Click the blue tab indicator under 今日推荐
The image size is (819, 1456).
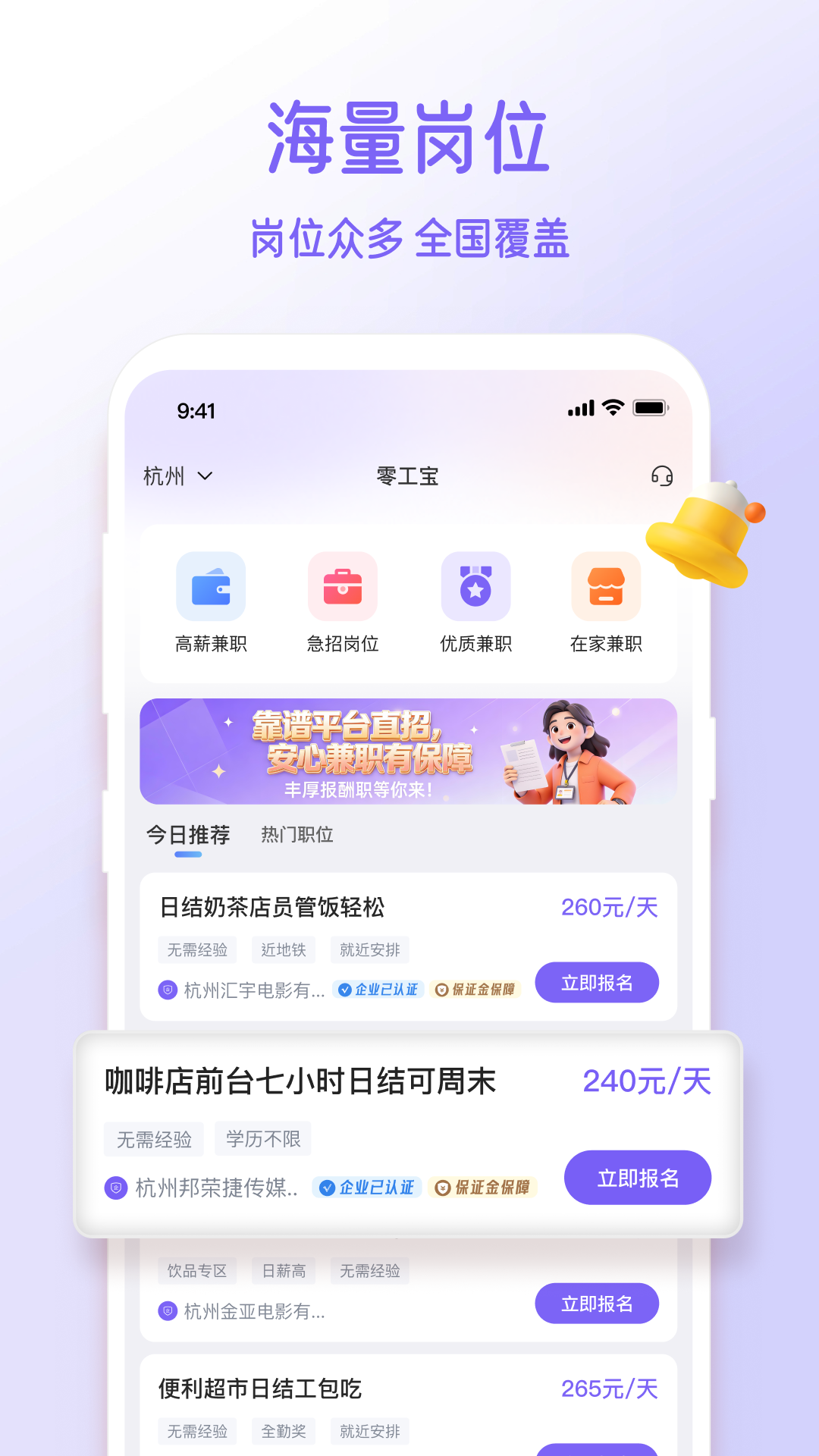coord(189,855)
